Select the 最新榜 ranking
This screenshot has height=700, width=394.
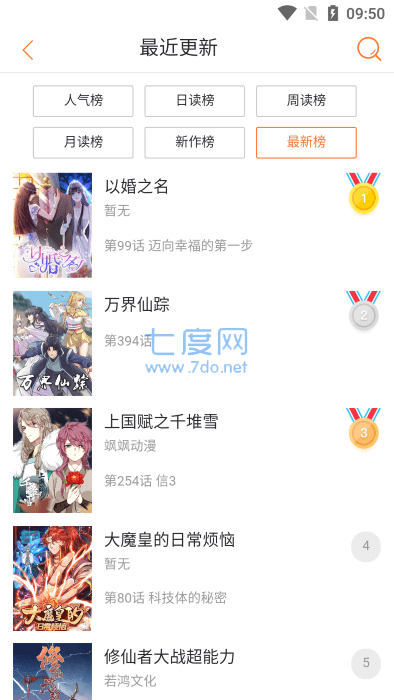[306, 142]
